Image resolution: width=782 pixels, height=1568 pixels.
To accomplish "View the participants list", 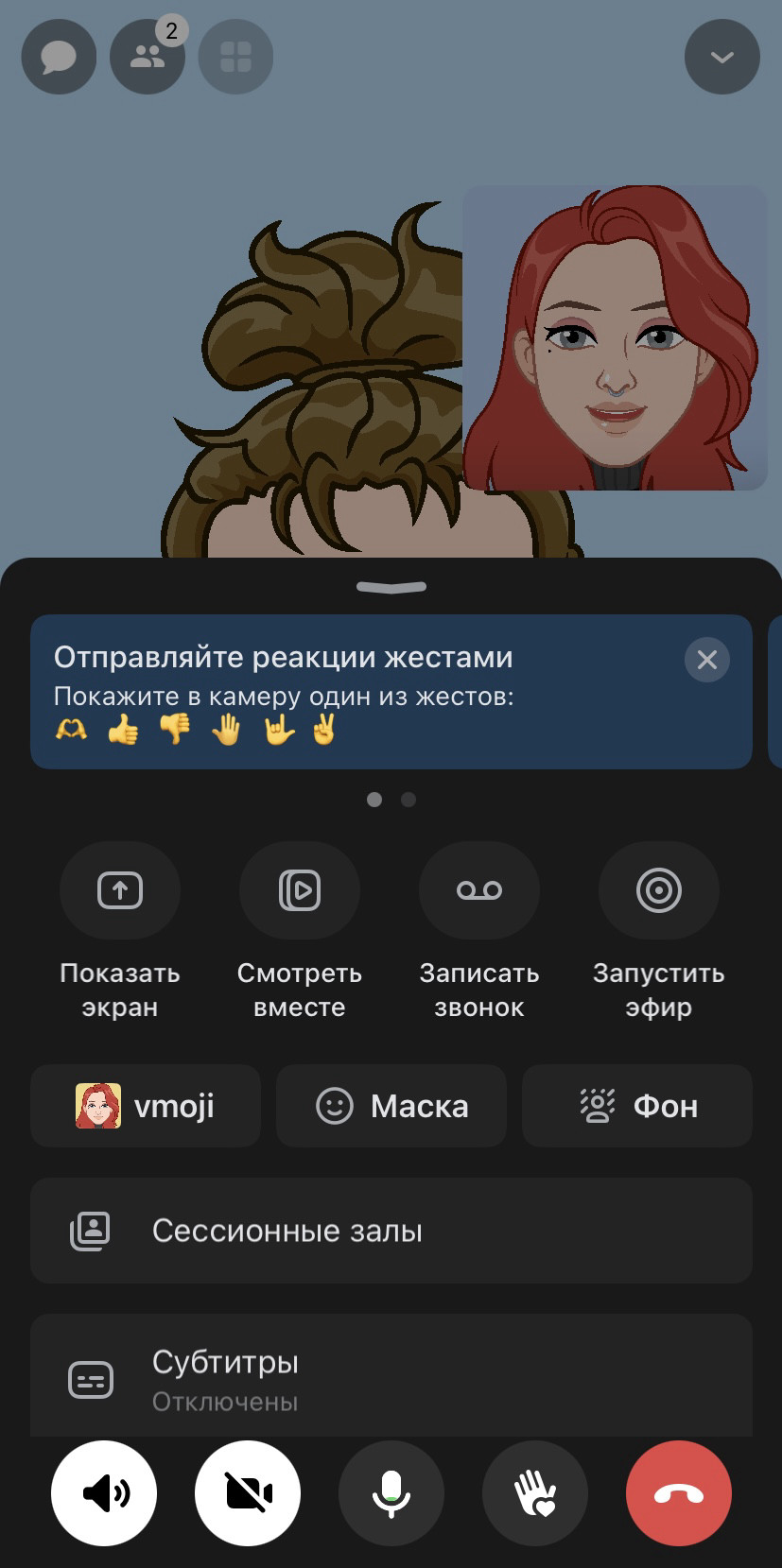I will coord(148,58).
